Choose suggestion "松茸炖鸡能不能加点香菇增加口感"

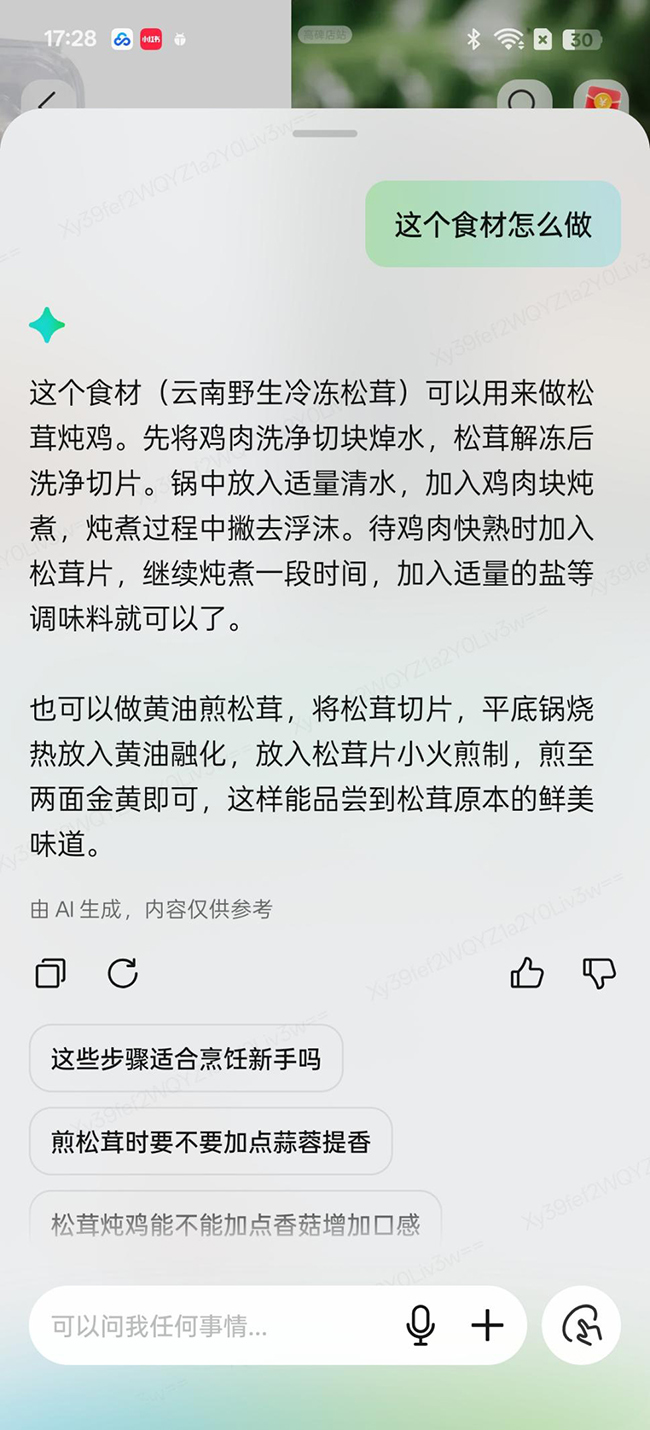[x=235, y=1223]
